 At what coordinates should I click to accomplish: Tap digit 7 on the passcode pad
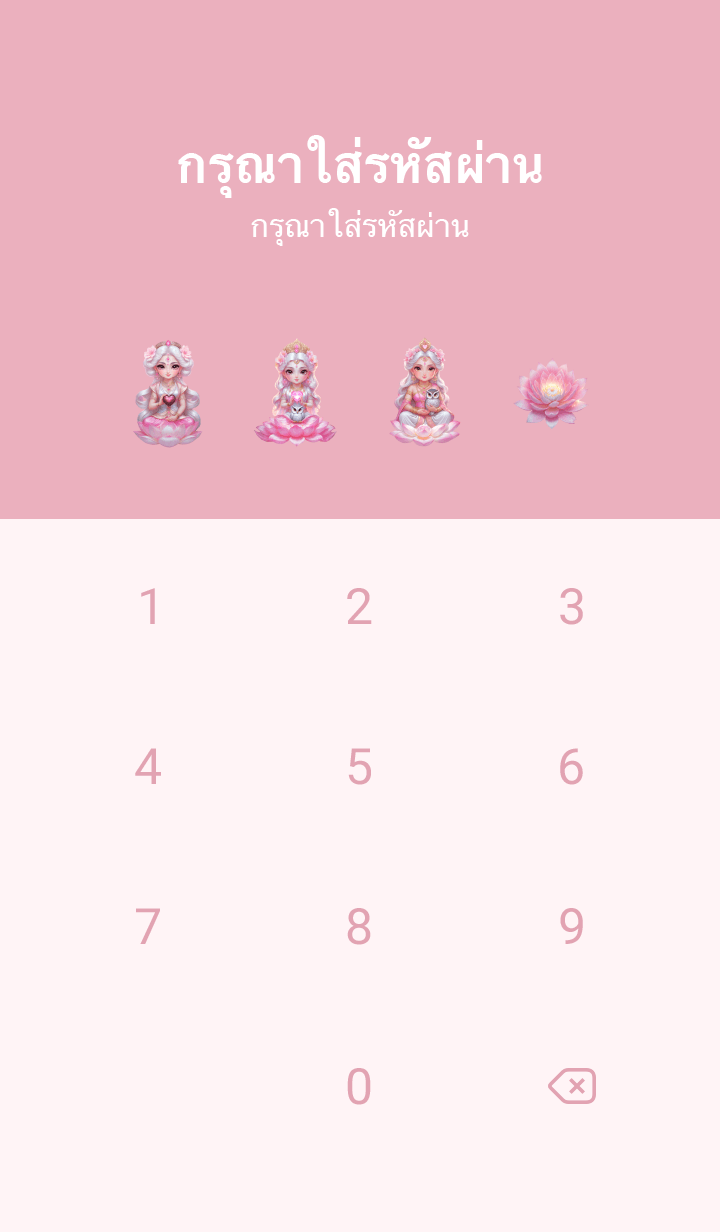coord(148,927)
